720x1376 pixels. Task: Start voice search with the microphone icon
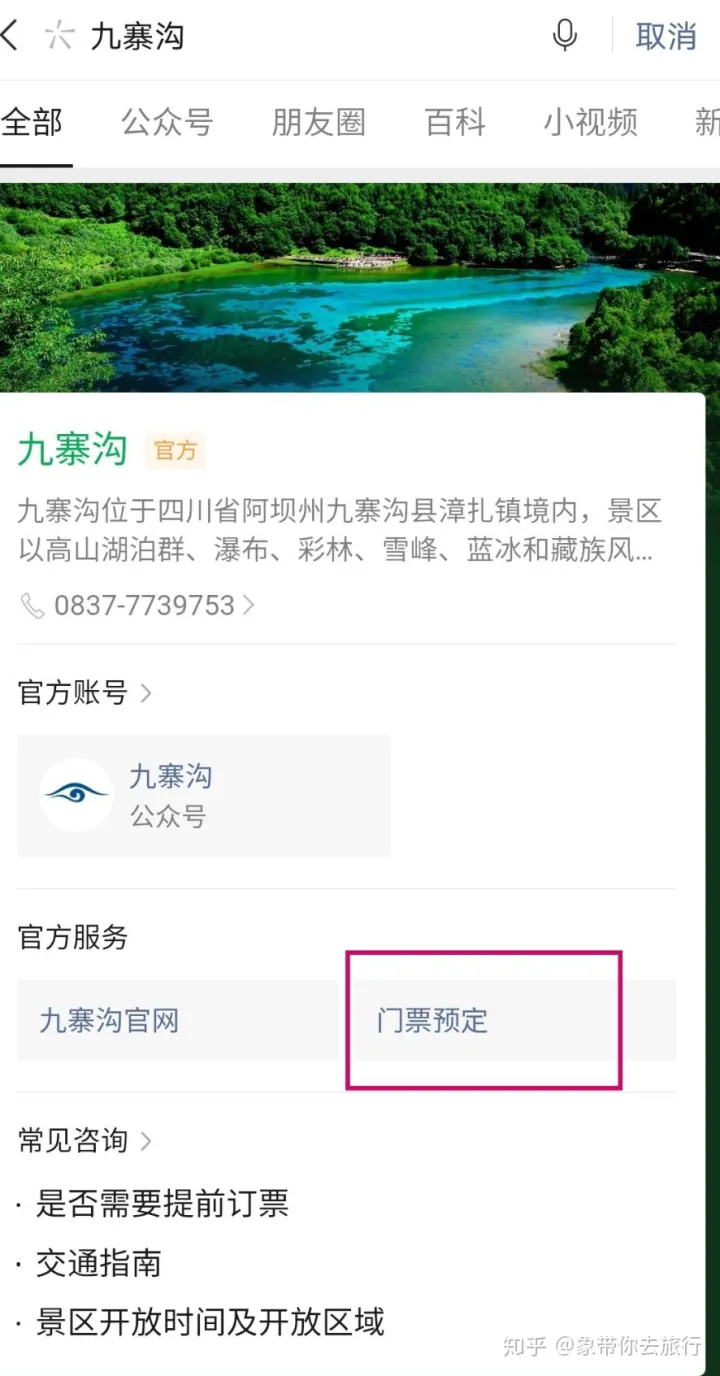click(x=564, y=33)
